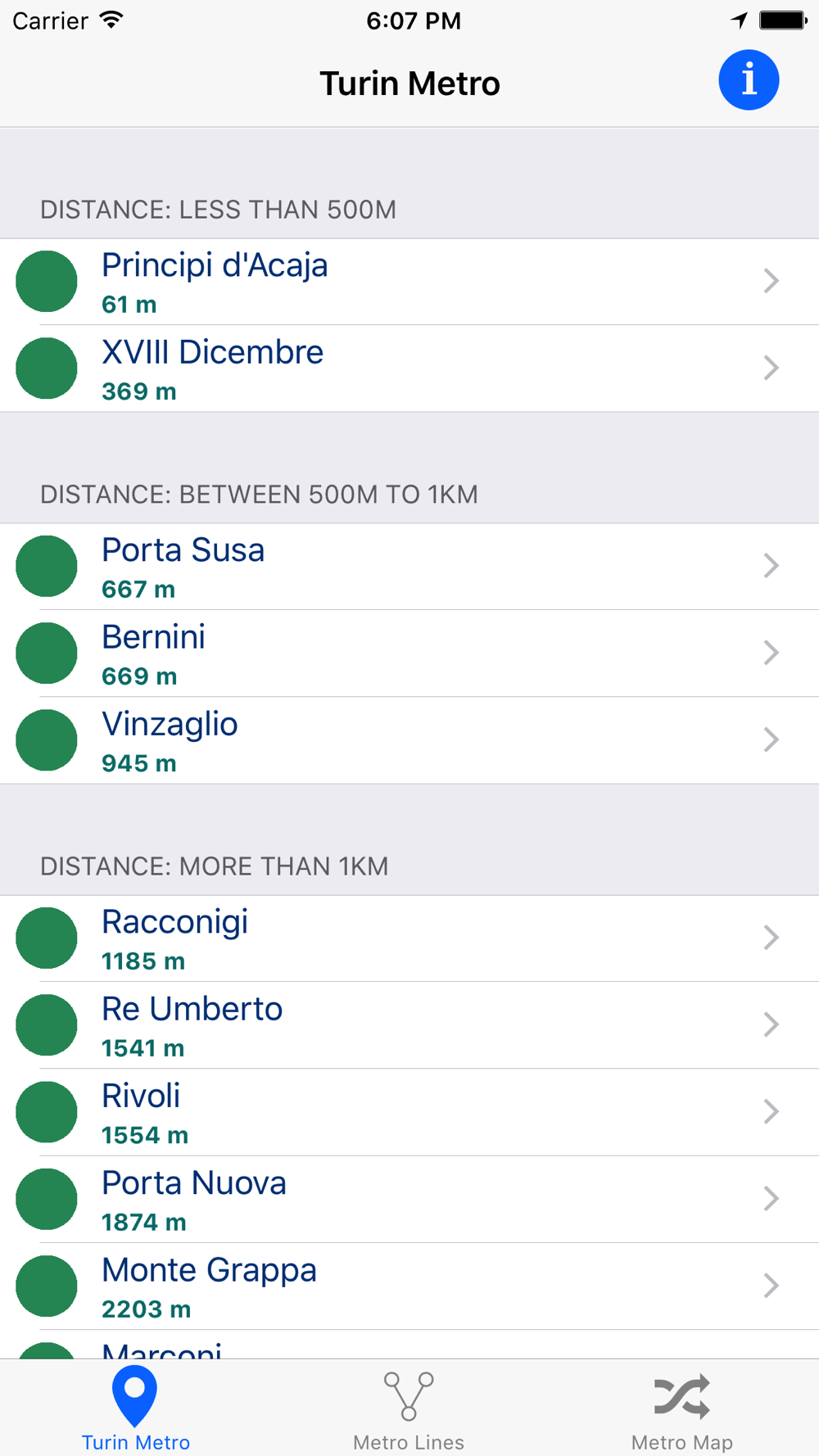Switch to the Metro Map tab
819x1456 pixels.
pos(682,1409)
